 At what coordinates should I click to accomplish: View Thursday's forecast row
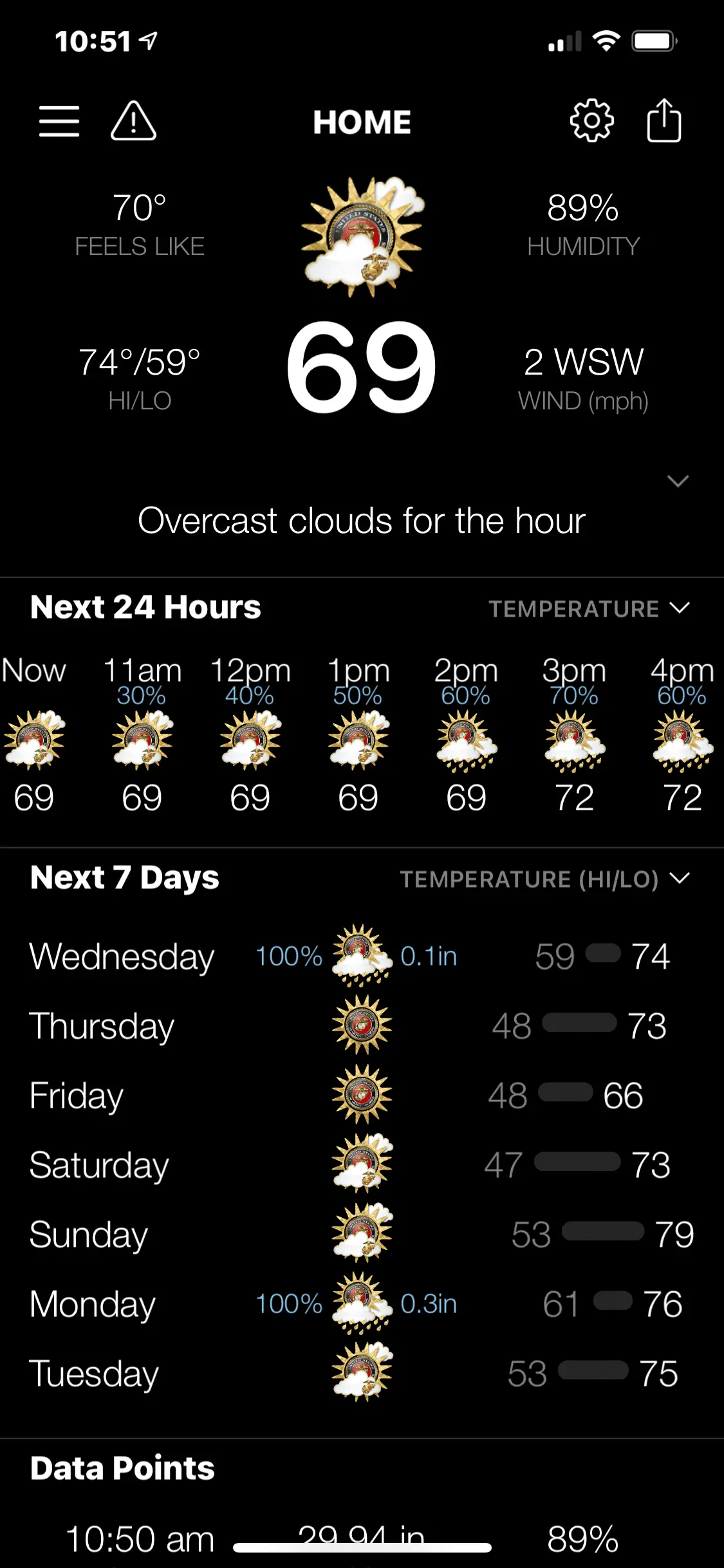360,1026
